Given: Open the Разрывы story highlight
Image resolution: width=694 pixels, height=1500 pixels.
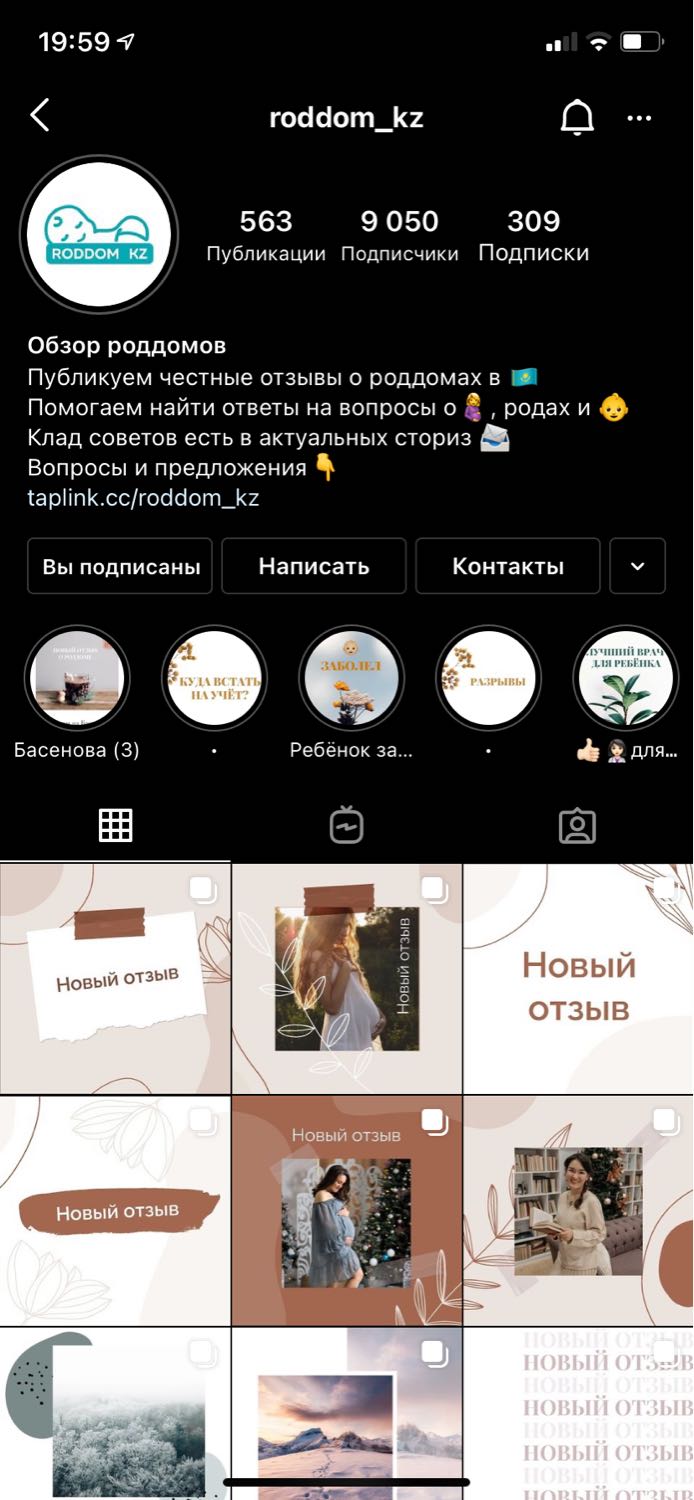Looking at the screenshot, I should 489,679.
